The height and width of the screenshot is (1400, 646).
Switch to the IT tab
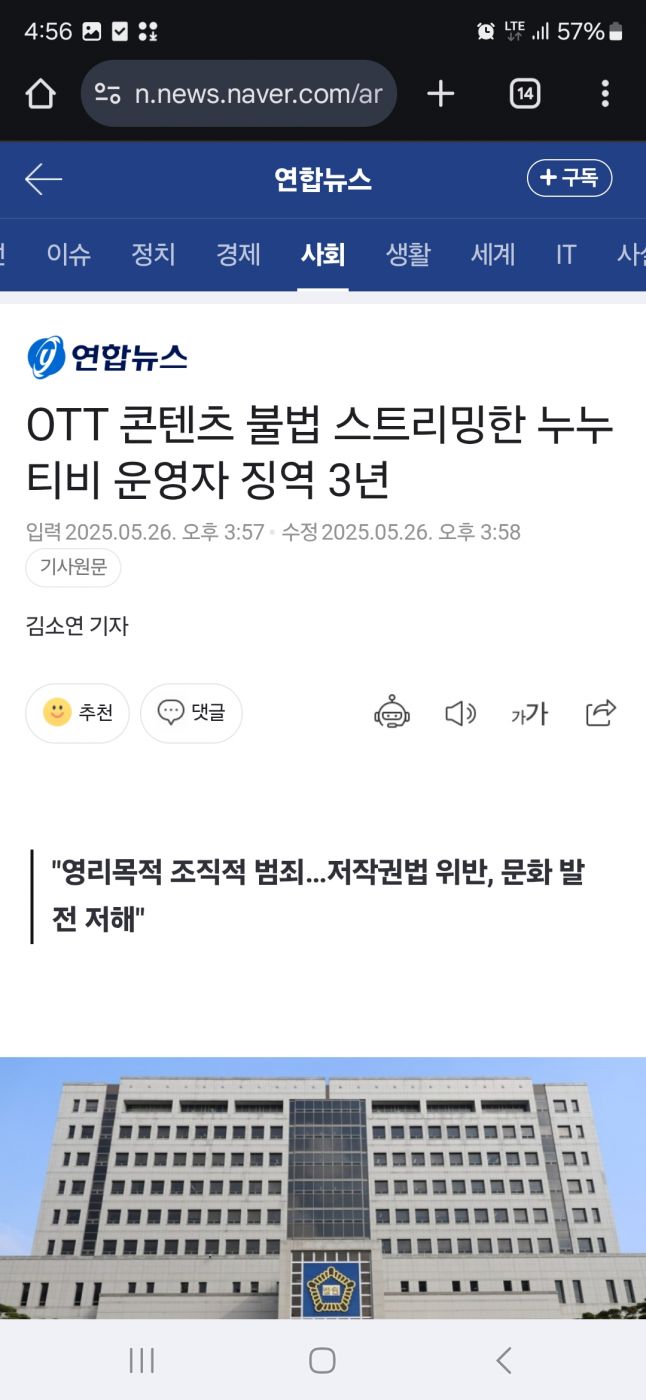pos(566,255)
